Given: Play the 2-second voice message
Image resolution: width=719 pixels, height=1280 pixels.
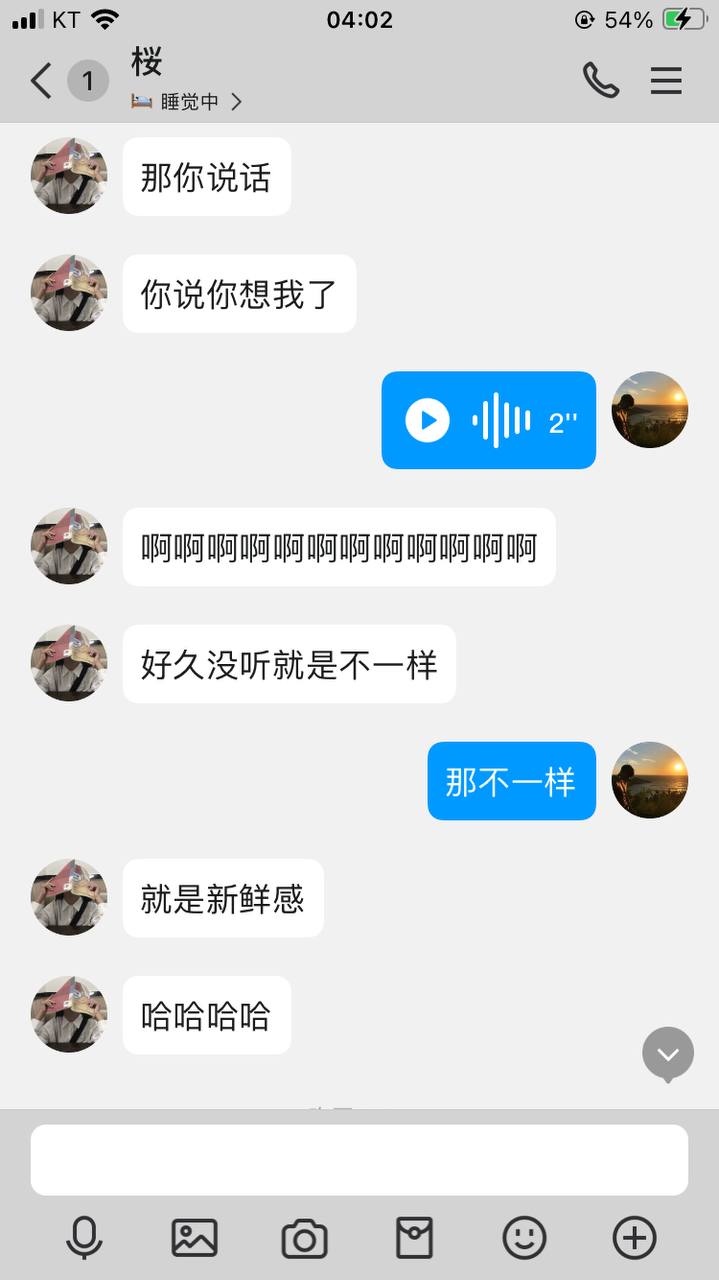Looking at the screenshot, I should [x=428, y=420].
